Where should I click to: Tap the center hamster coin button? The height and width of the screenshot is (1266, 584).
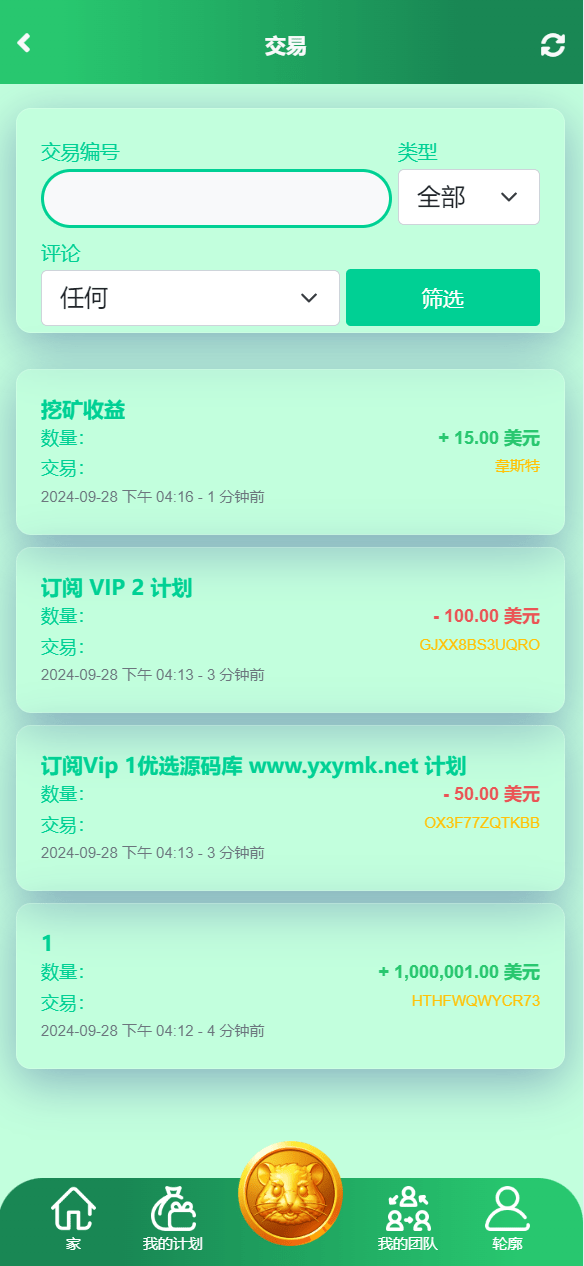coord(290,1193)
